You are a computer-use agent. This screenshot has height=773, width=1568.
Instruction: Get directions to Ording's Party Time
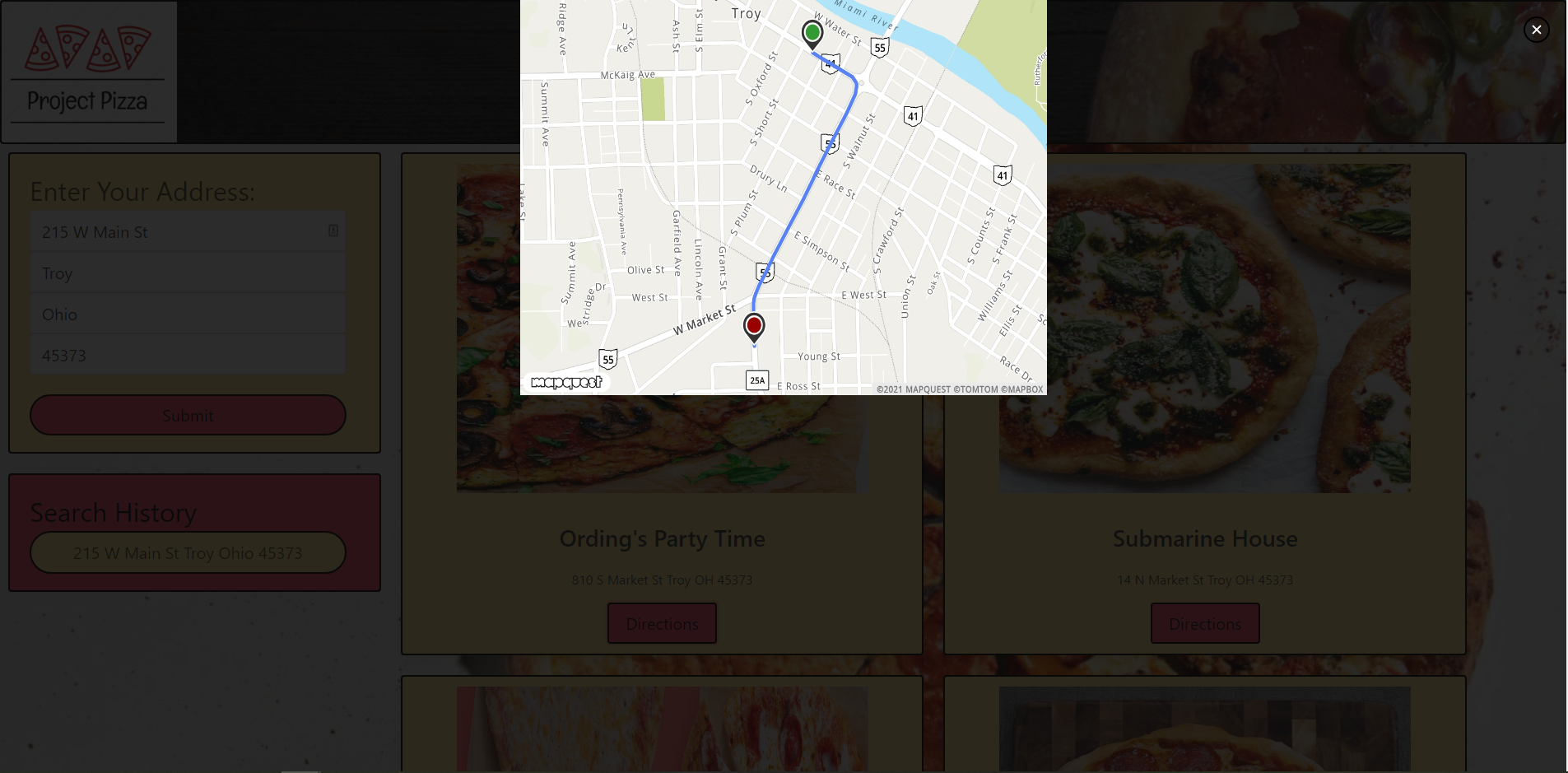click(662, 624)
